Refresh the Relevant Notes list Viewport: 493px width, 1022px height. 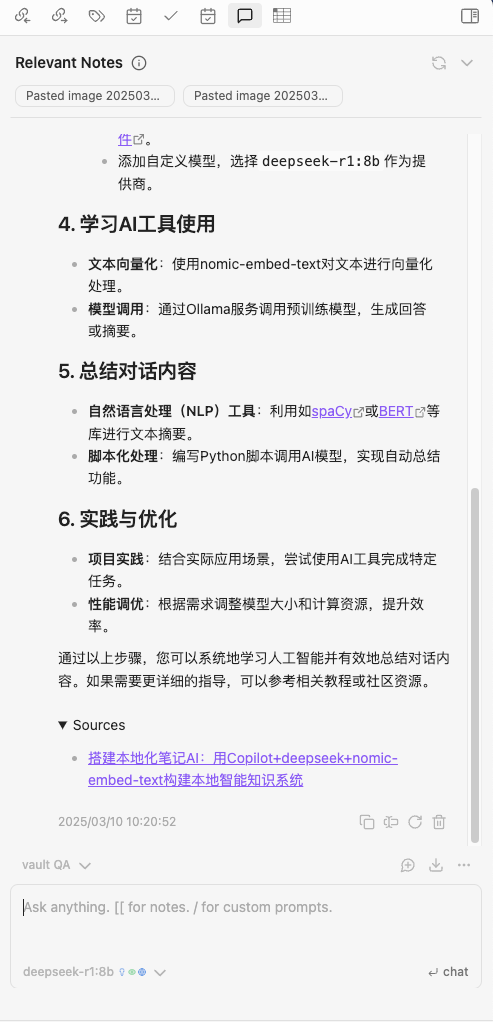click(440, 63)
